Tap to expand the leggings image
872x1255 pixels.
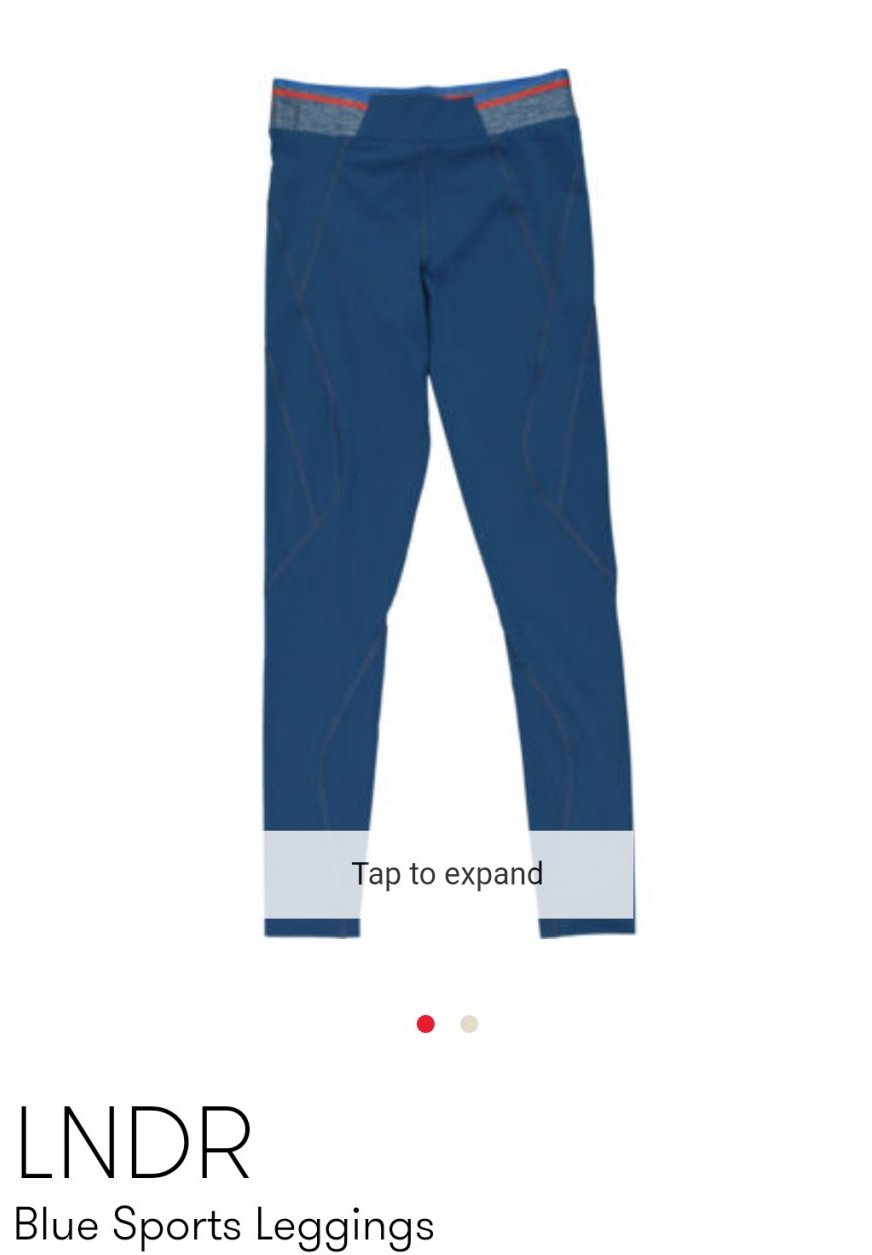[x=448, y=874]
